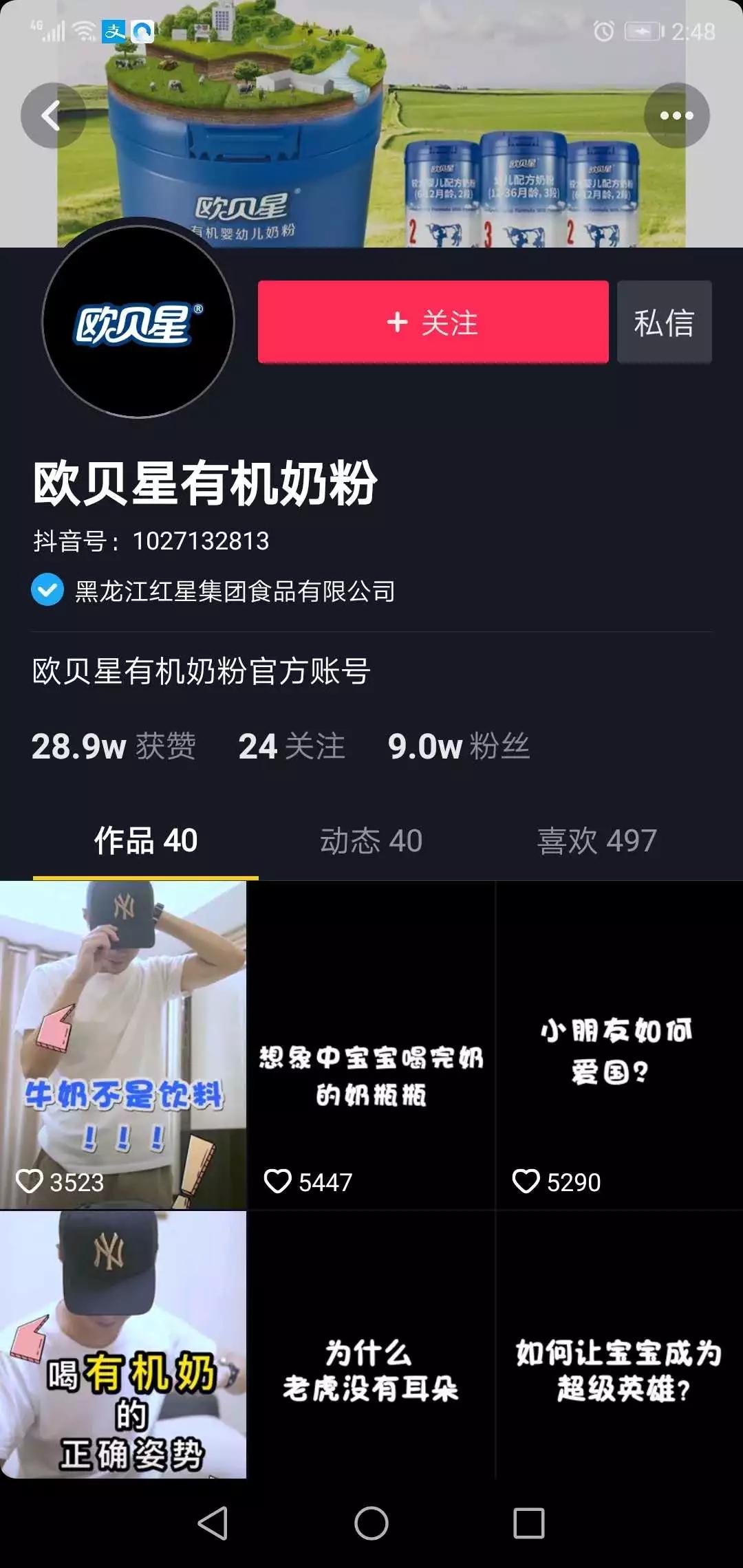Open the video 小朋友如何爱国?
Image resolution: width=743 pixels, height=1568 pixels.
[619, 1045]
